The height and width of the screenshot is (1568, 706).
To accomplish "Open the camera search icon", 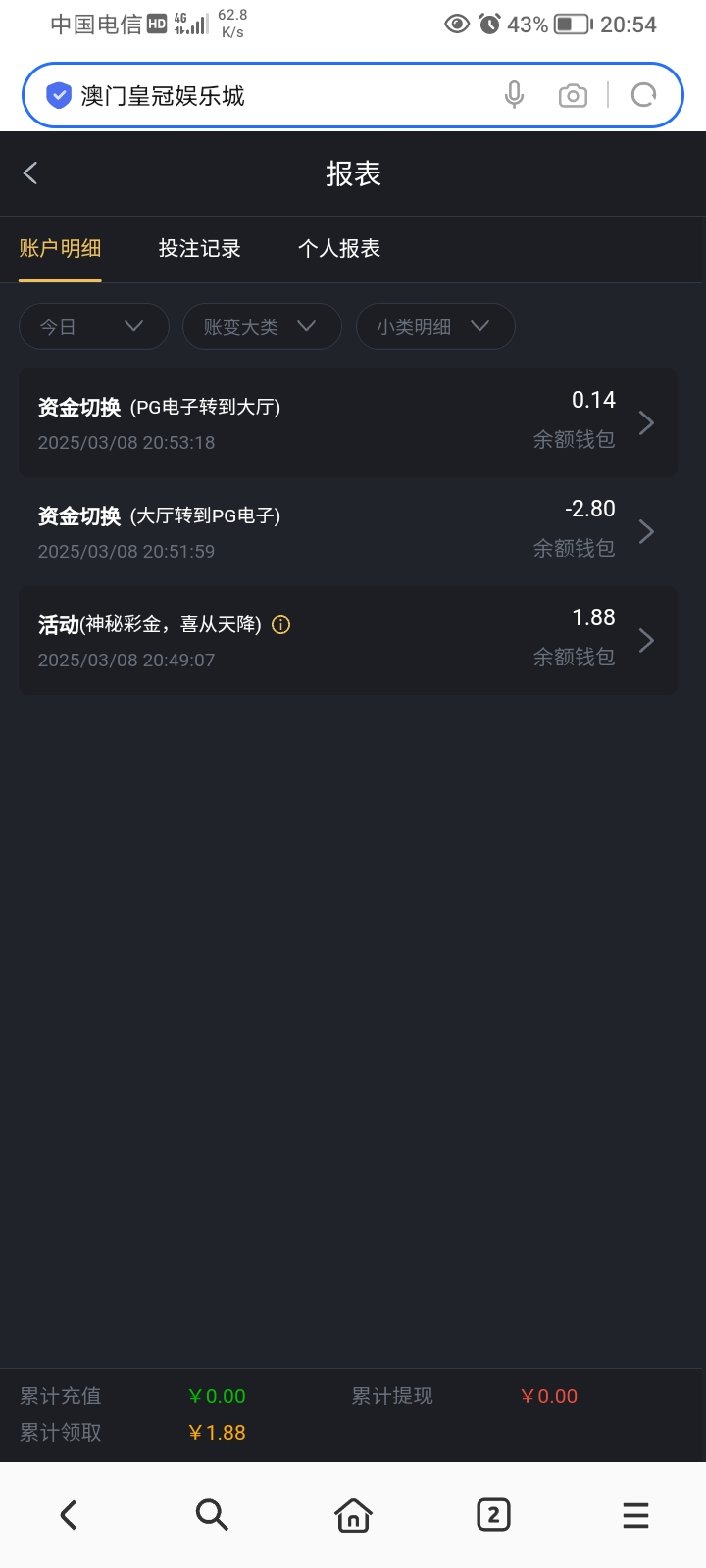I will (573, 95).
